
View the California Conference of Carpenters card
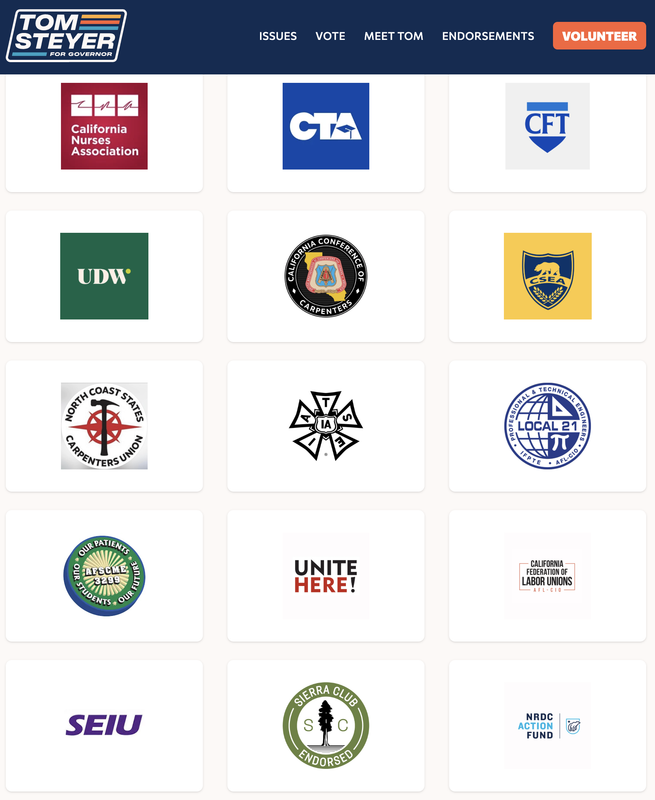(x=325, y=276)
